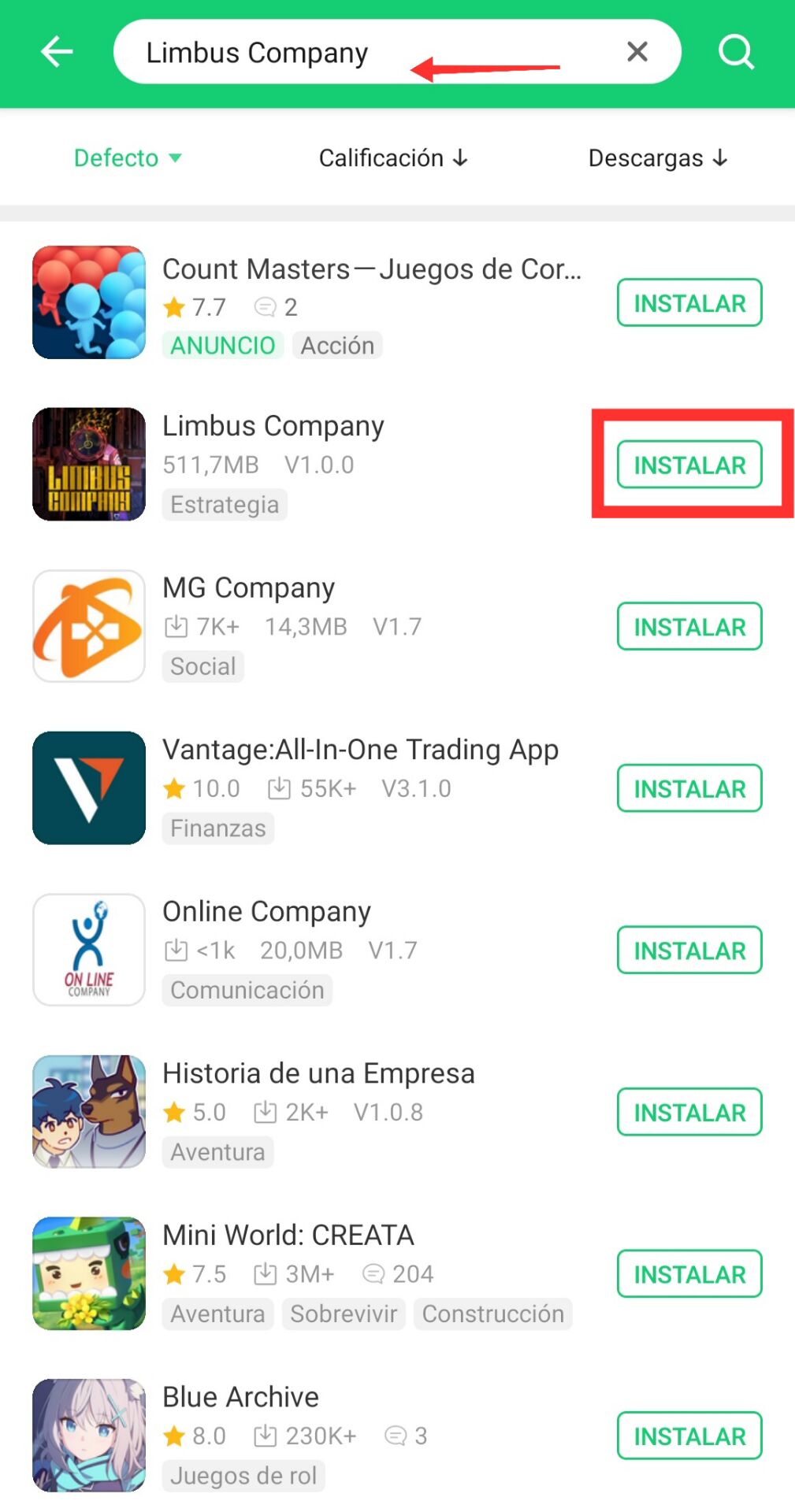Sort results by Descargas descending
The height and width of the screenshot is (1512, 795).
point(657,157)
